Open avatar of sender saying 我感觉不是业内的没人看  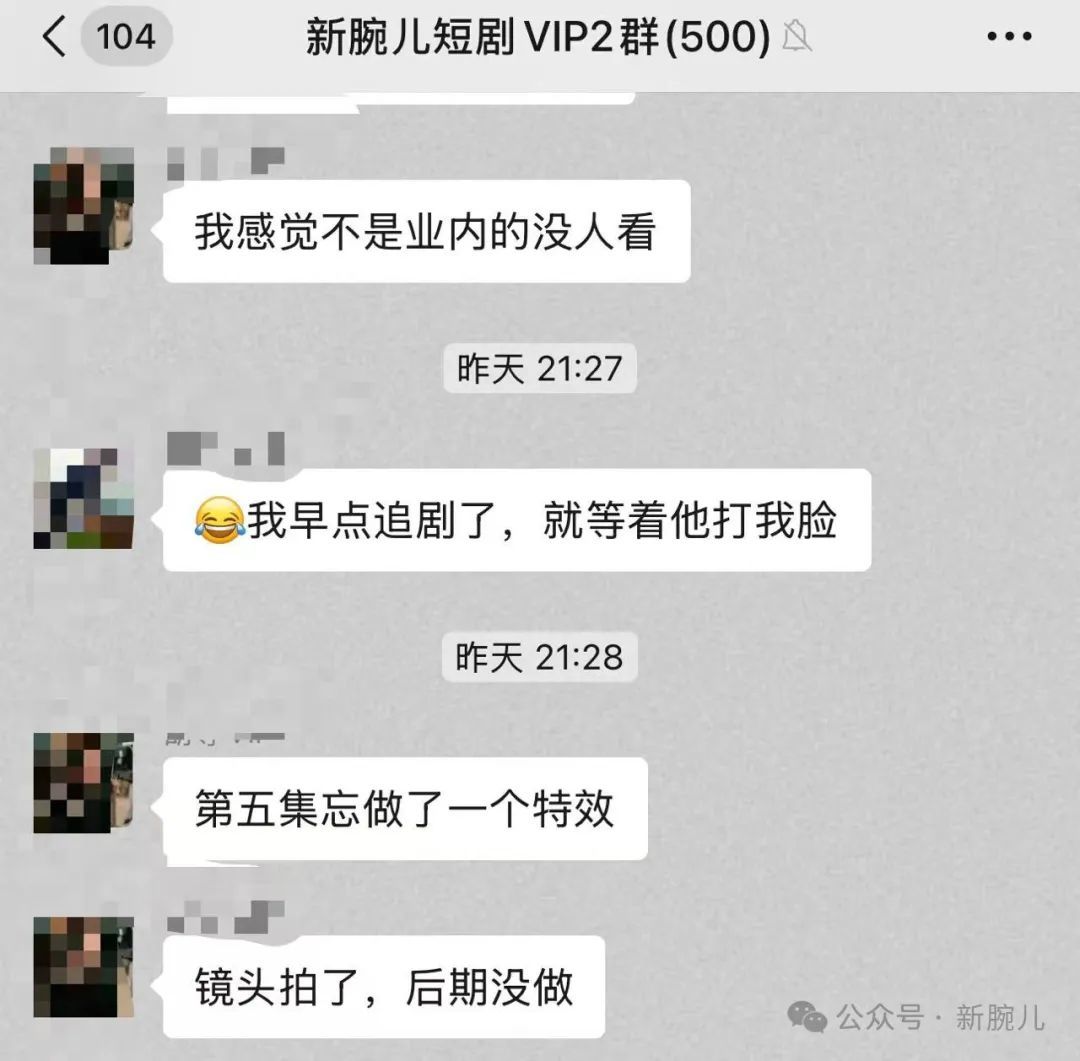[x=83, y=205]
